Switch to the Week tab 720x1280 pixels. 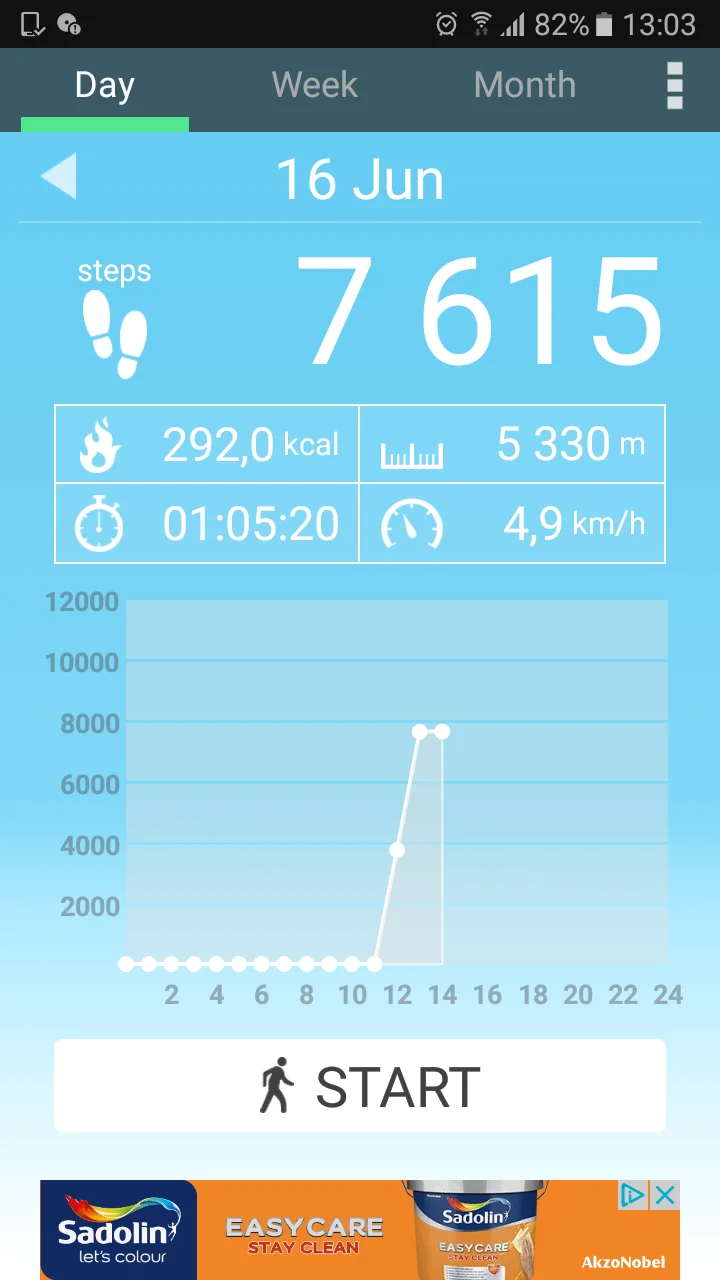coord(314,86)
